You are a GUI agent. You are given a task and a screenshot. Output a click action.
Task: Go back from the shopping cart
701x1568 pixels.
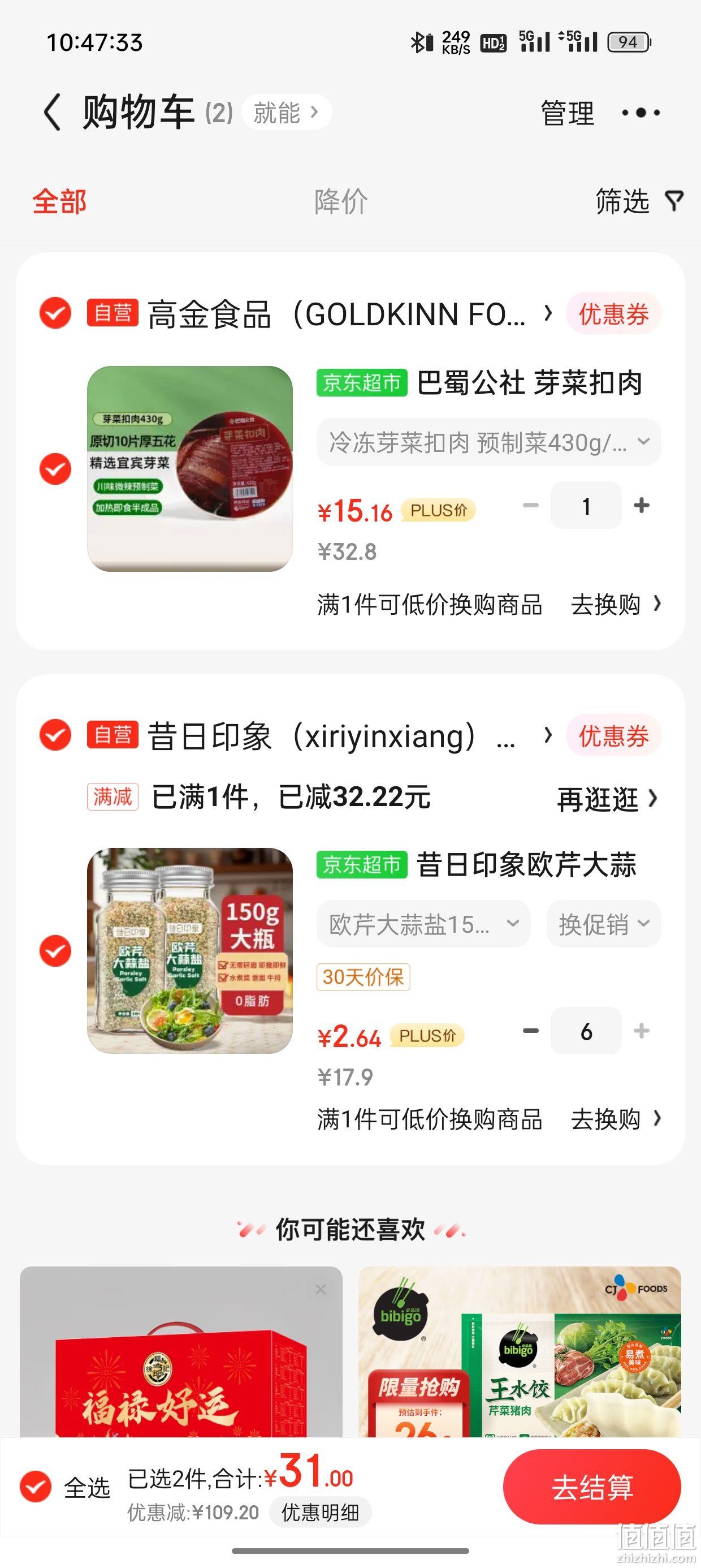coord(53,113)
